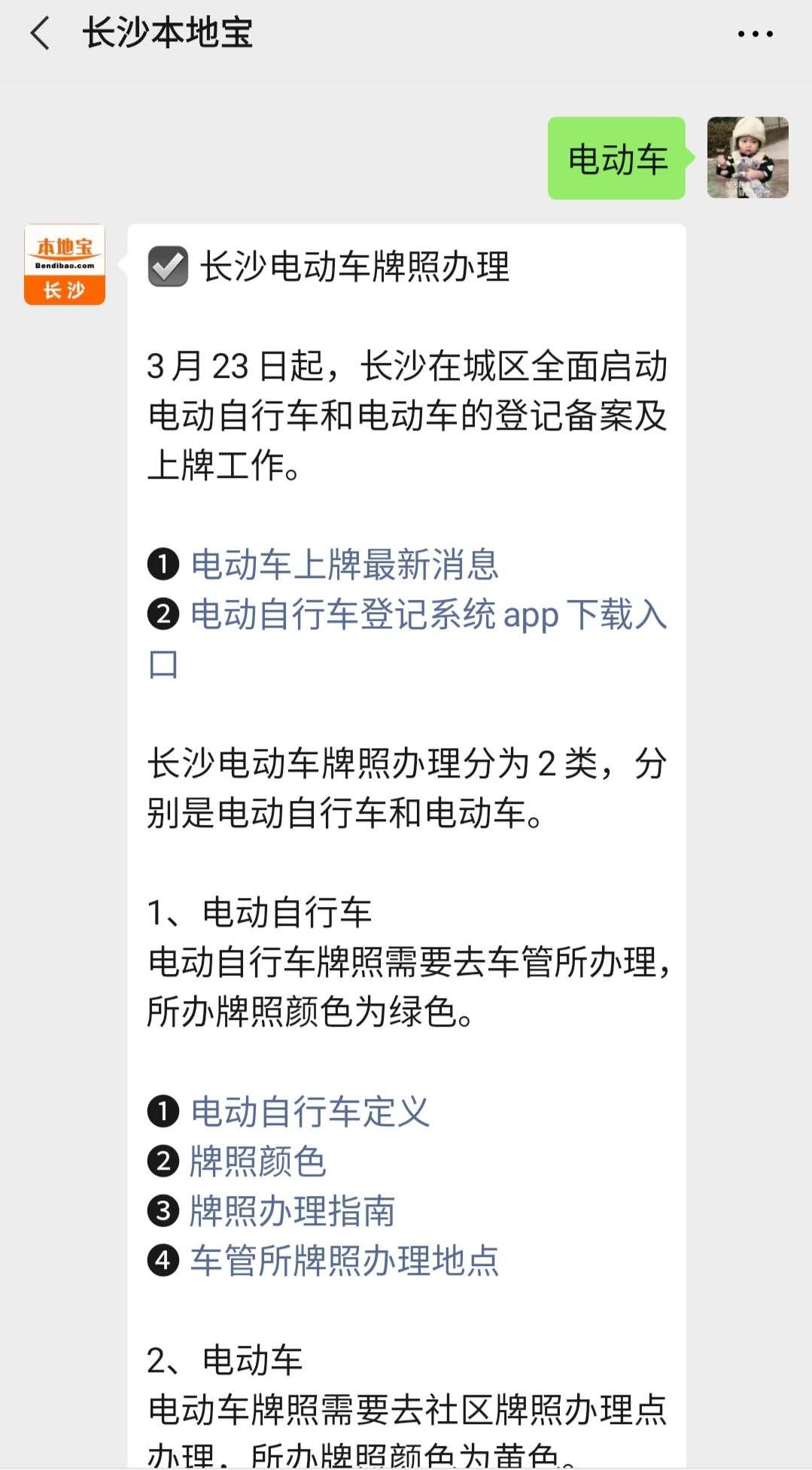Viewport: 812px width, 1470px height.
Task: View the 牌照颜色 link
Action: click(x=258, y=1161)
